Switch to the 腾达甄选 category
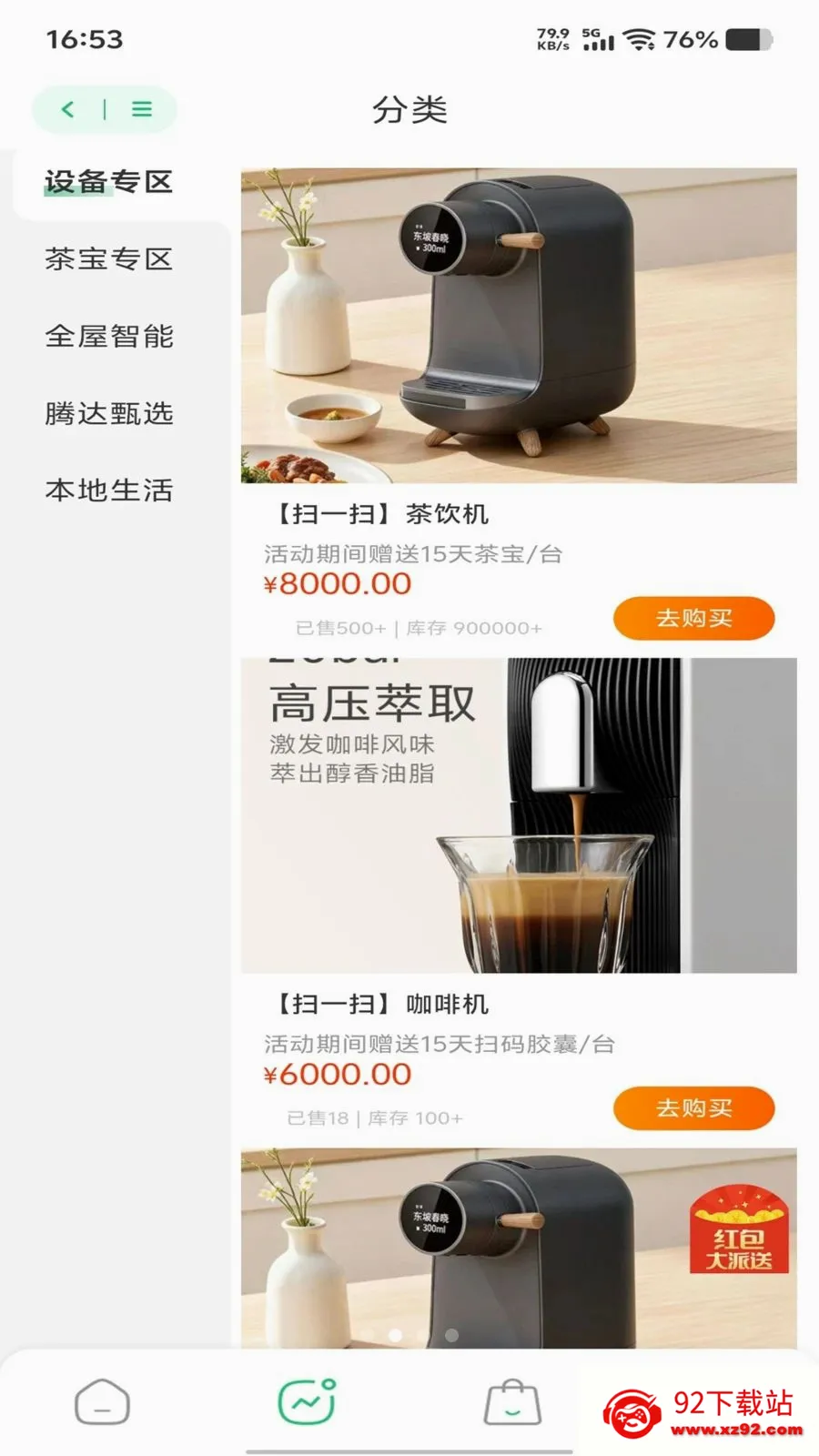The image size is (819, 1456). click(x=109, y=414)
